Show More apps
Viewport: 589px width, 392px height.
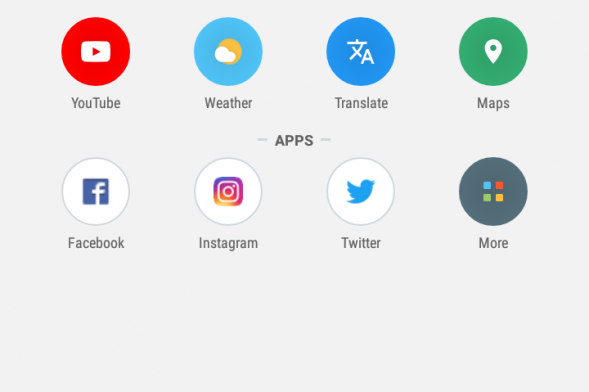coord(493,191)
